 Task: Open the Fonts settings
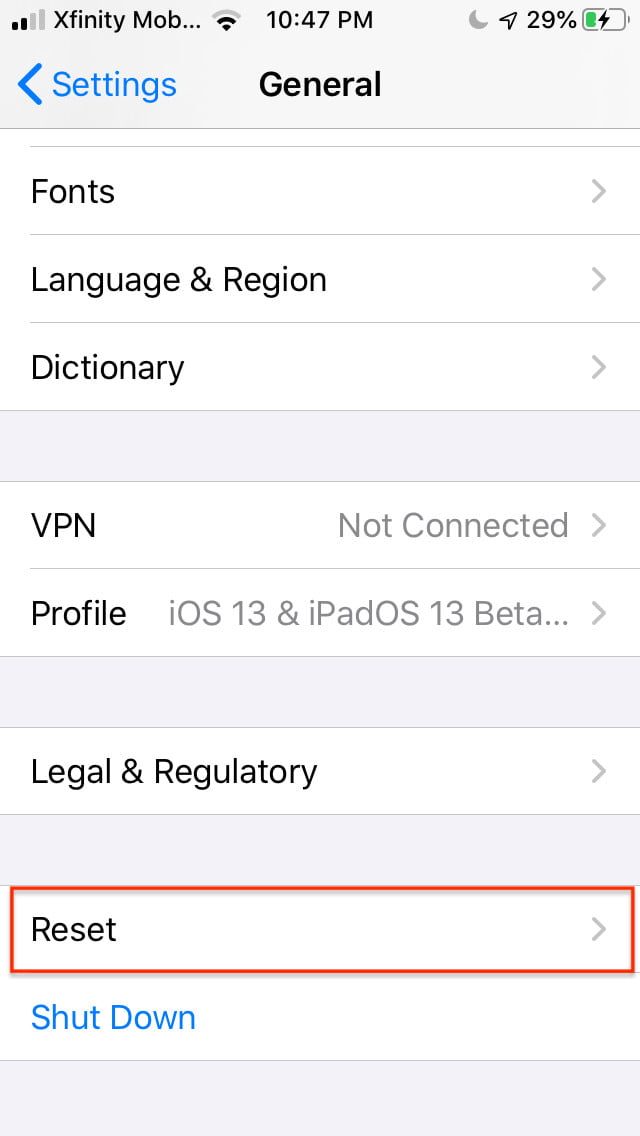pyautogui.click(x=320, y=191)
